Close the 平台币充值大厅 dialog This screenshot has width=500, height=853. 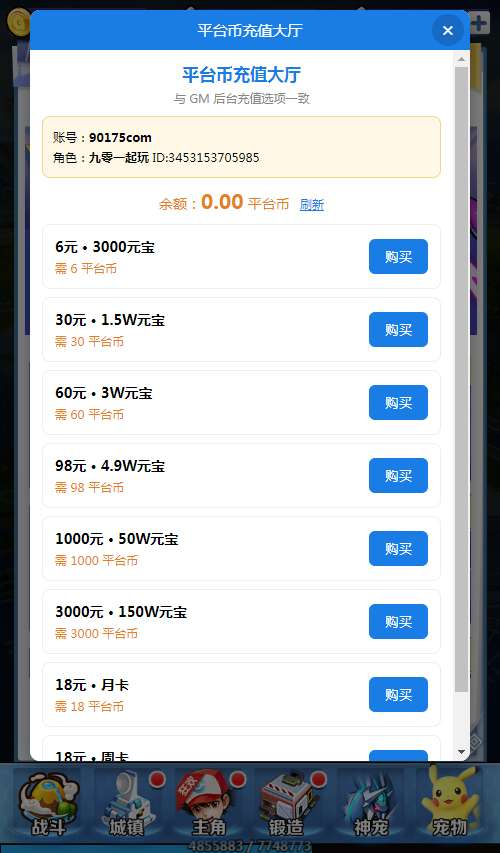448,30
